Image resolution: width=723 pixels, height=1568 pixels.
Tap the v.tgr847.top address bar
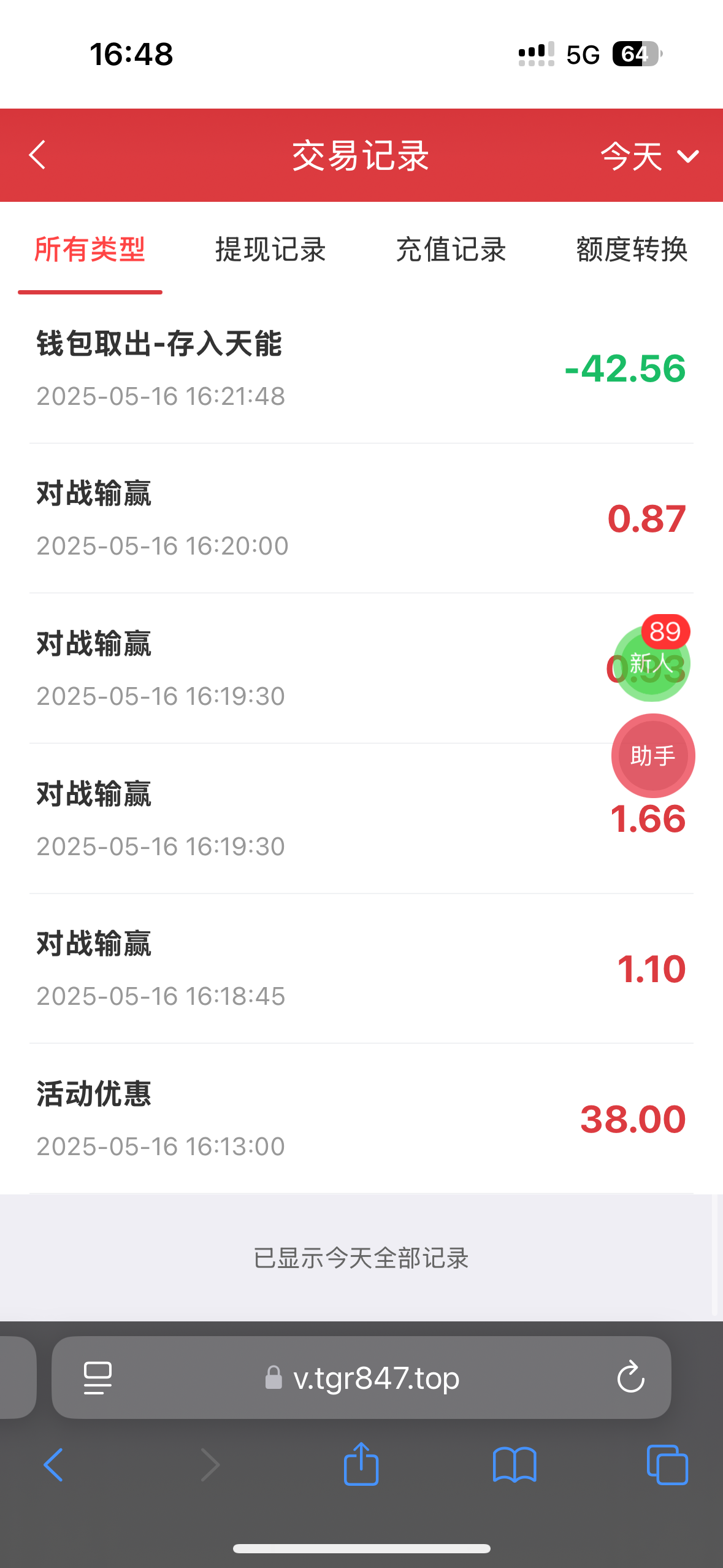(375, 1378)
